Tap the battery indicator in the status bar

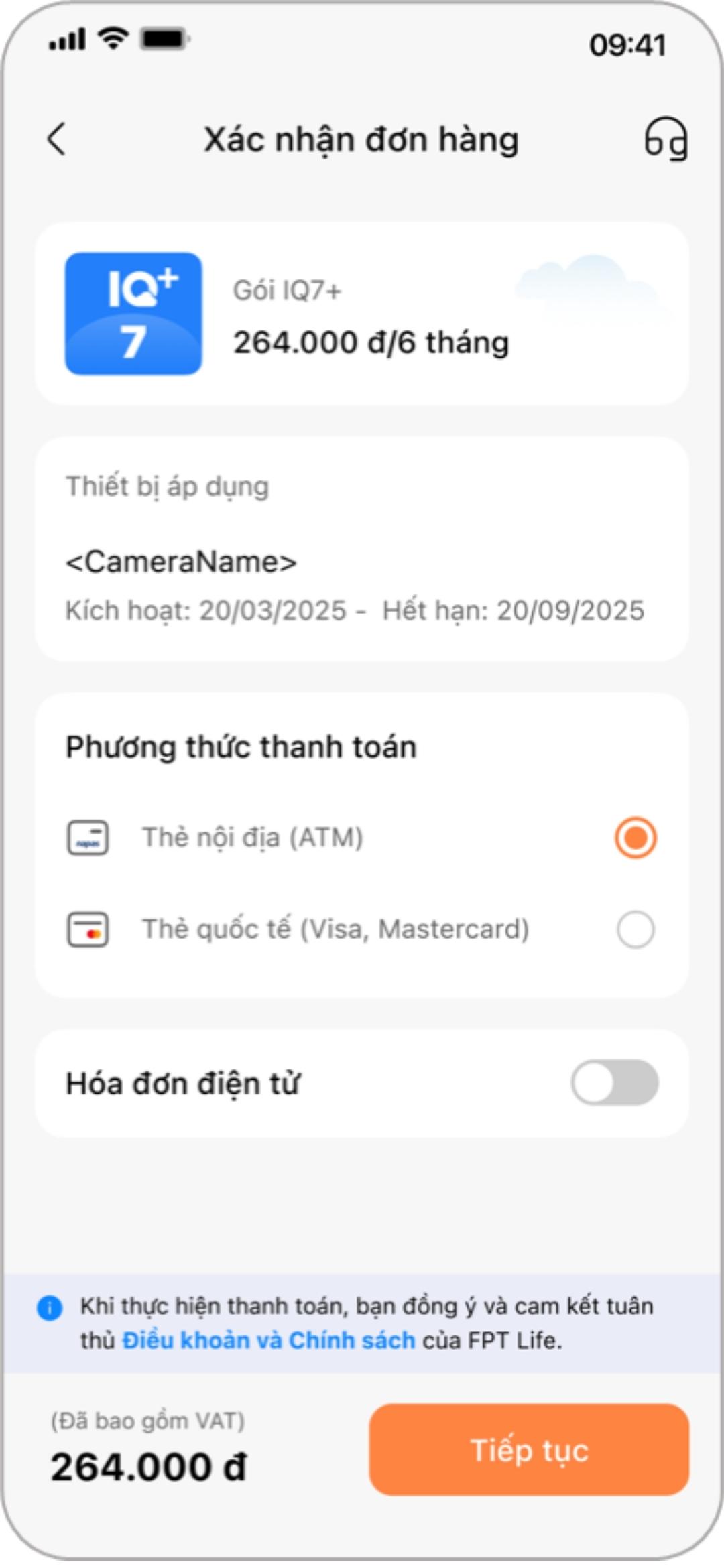pos(163,39)
